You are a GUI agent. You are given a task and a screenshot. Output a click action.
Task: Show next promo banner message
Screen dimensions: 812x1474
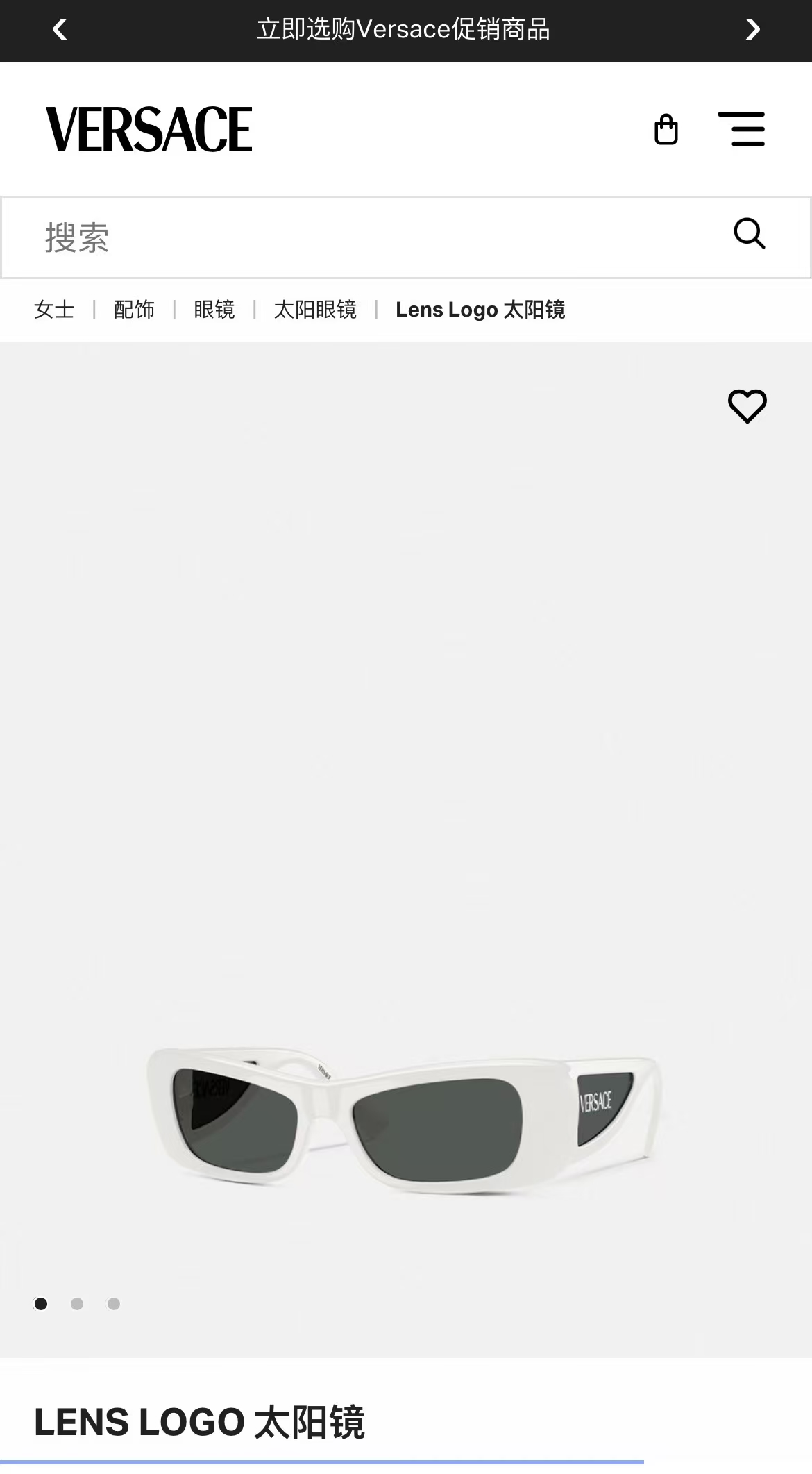[x=752, y=30]
